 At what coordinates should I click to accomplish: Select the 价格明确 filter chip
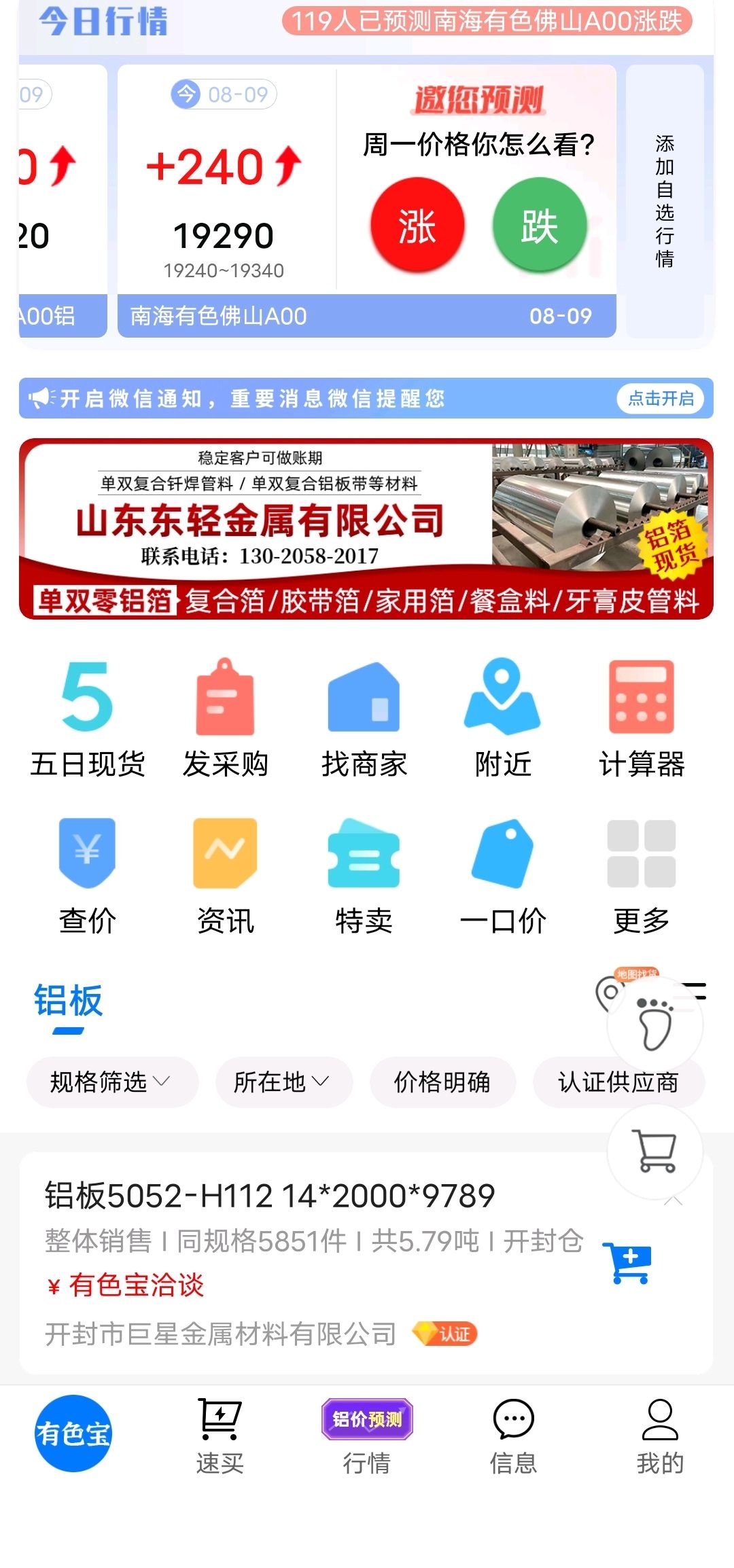[x=442, y=1082]
